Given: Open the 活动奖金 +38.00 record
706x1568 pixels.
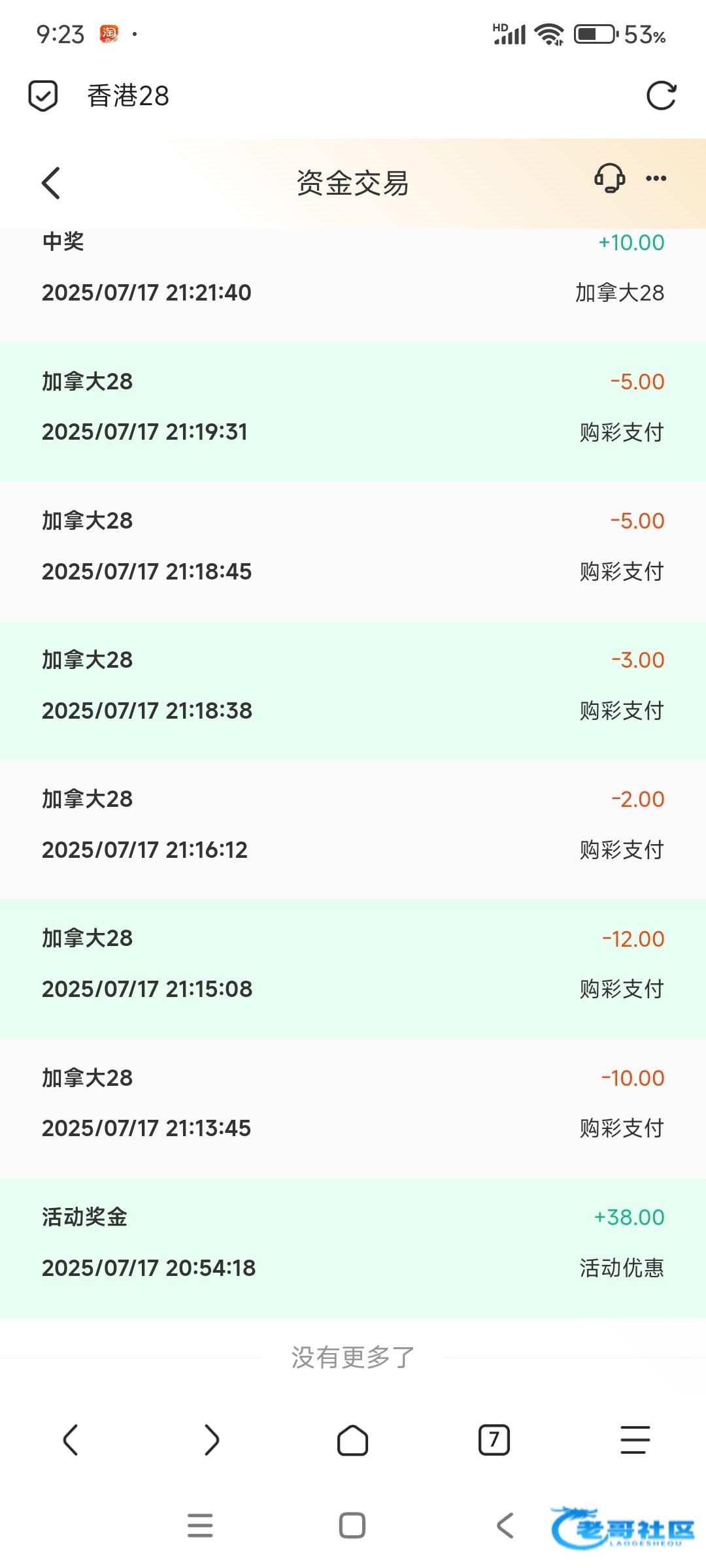Looking at the screenshot, I should click(353, 1248).
